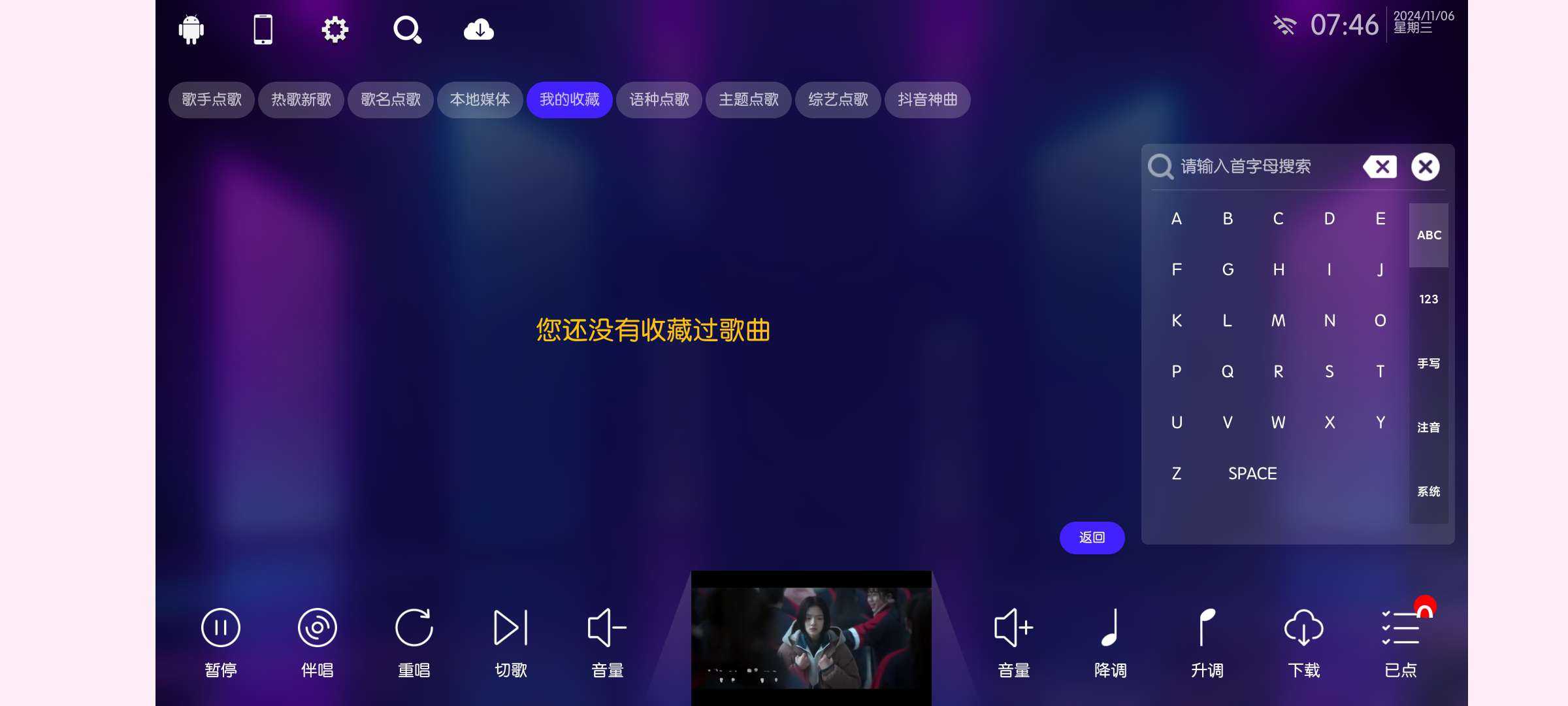Close the letter search panel

tap(1426, 167)
